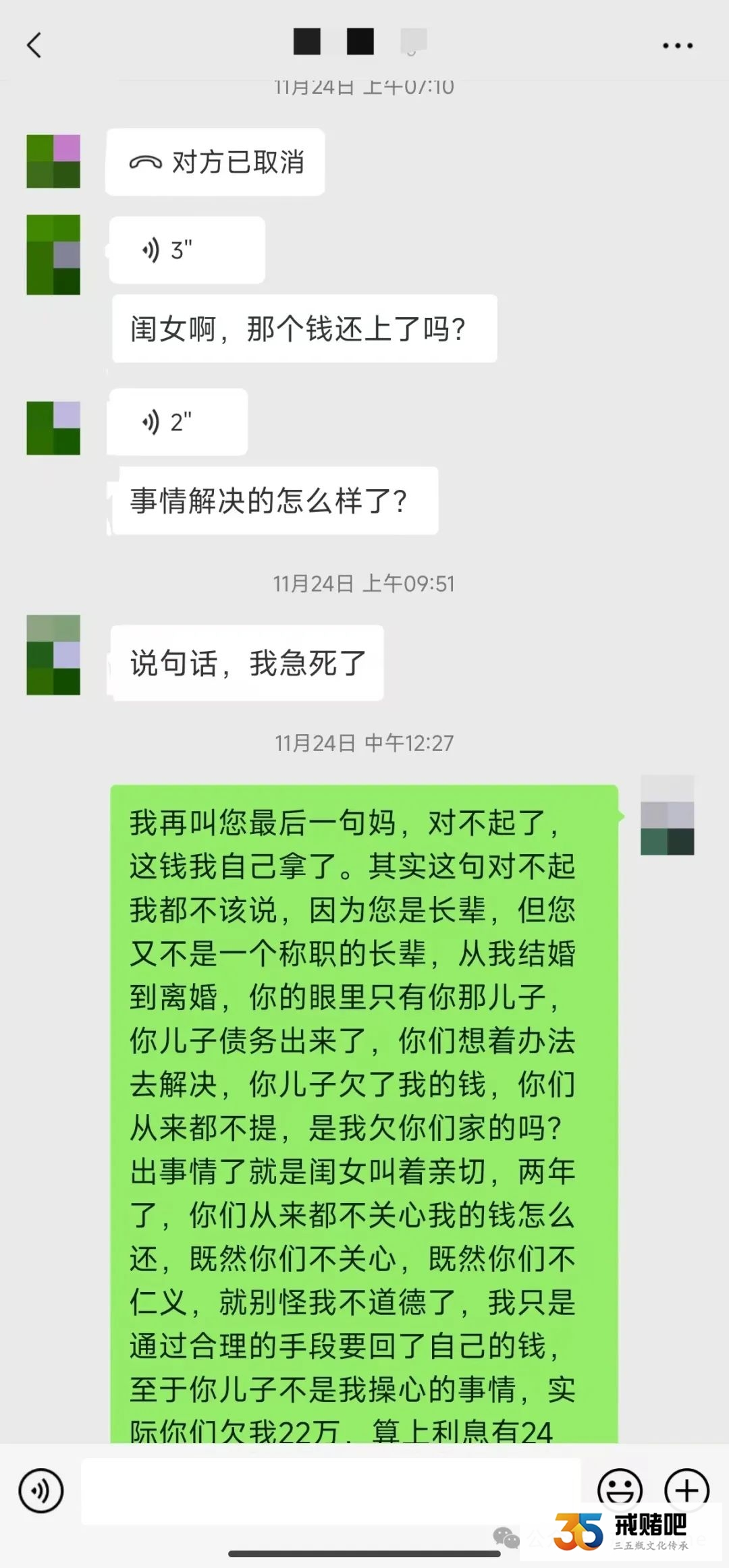
Task: Go back to the chat list
Action: (34, 46)
